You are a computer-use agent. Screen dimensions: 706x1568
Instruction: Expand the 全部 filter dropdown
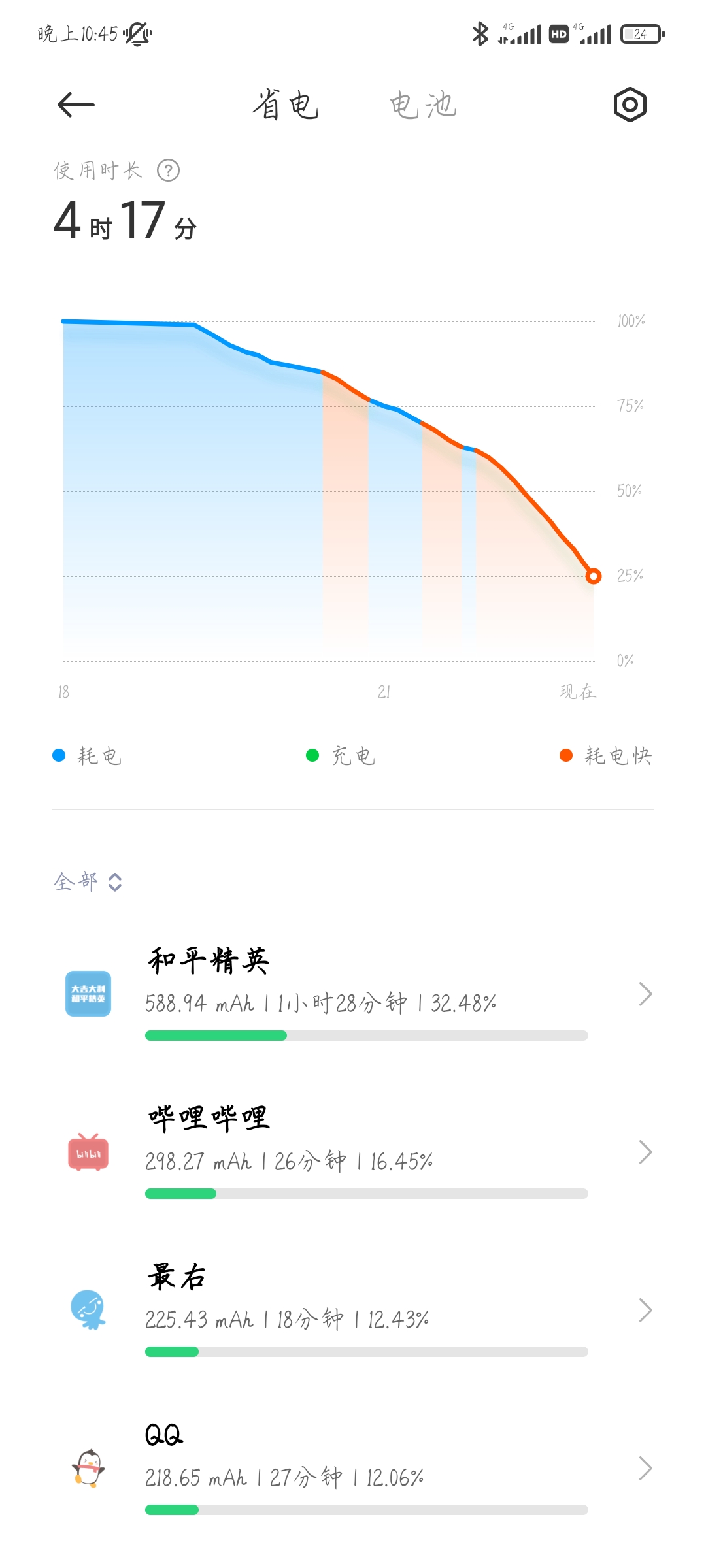coord(88,882)
